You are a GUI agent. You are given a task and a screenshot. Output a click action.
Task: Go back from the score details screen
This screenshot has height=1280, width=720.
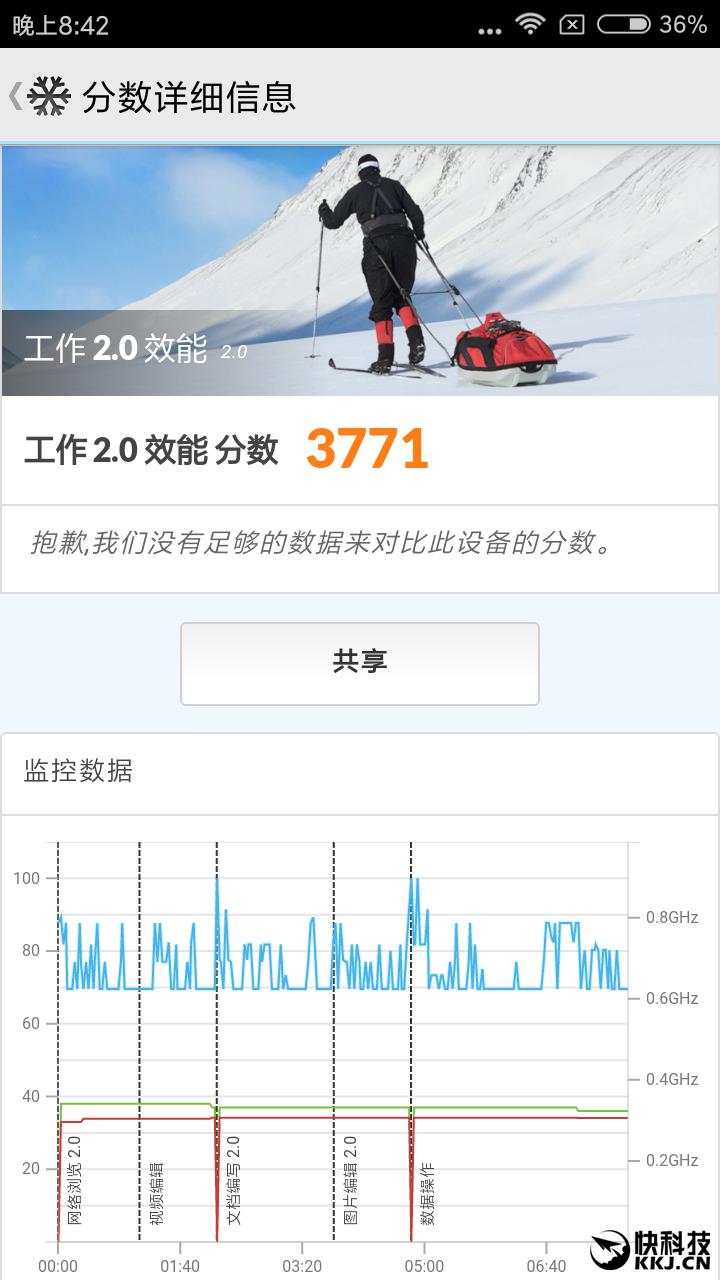(38, 97)
